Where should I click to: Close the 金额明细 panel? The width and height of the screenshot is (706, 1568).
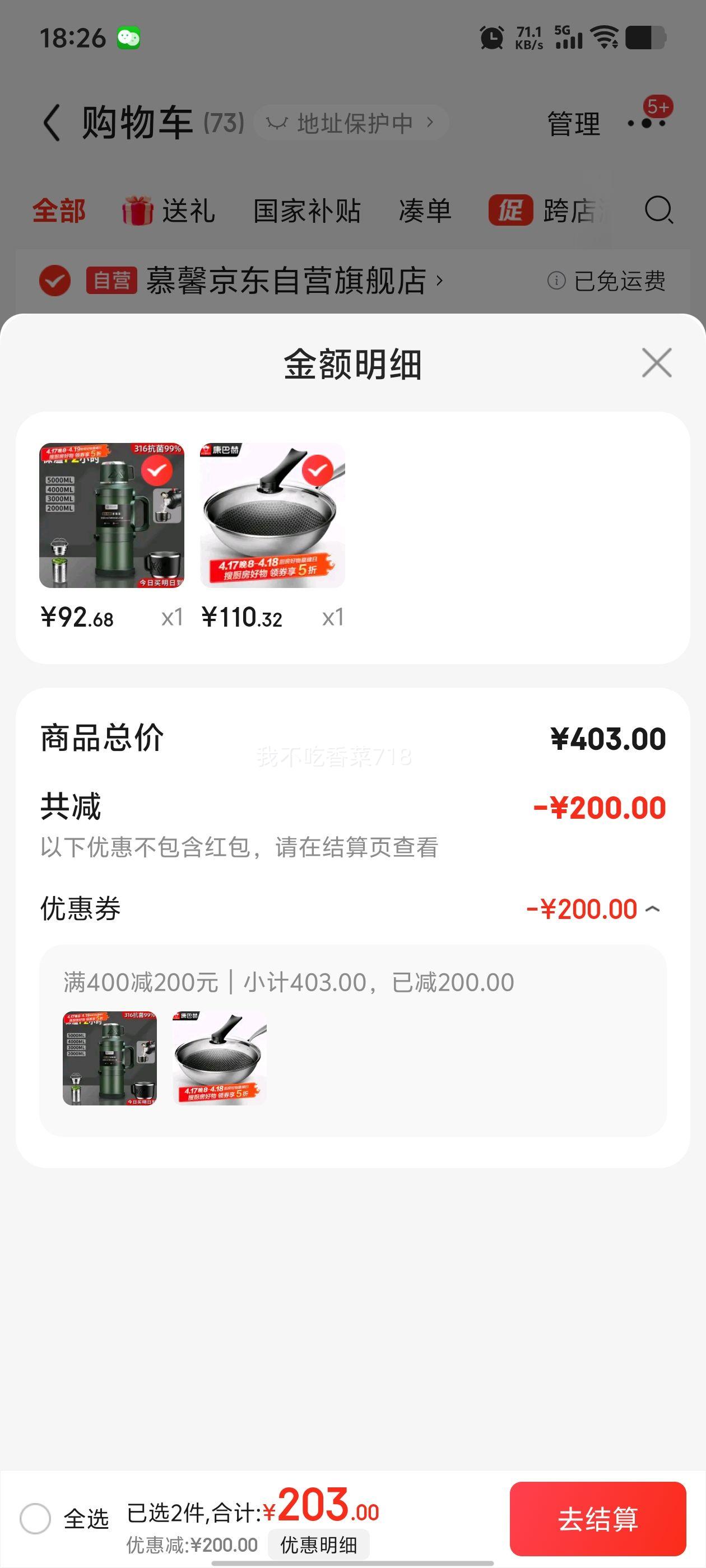click(x=656, y=363)
